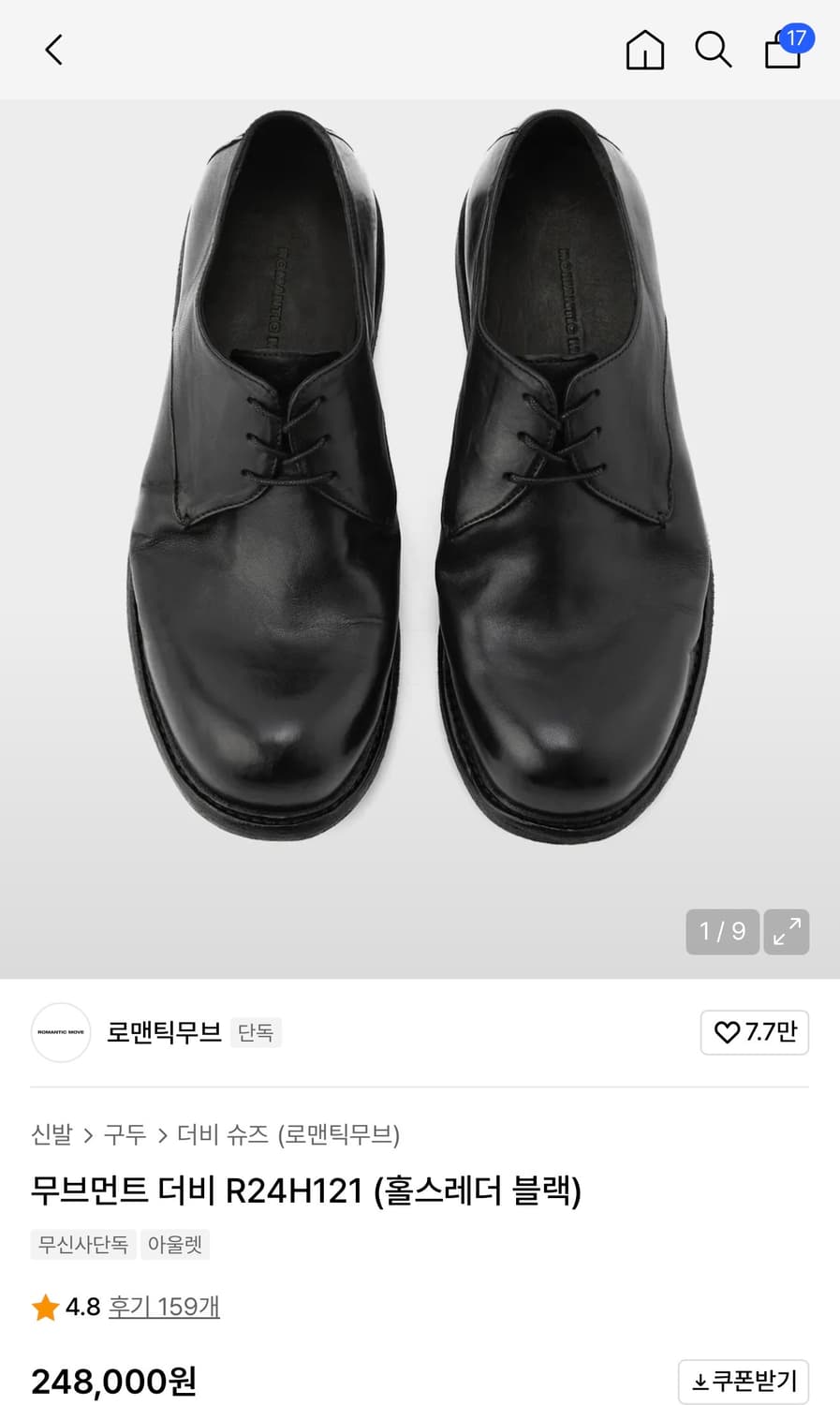Tap the 로맨틱무브 brand logo circle

point(60,1032)
